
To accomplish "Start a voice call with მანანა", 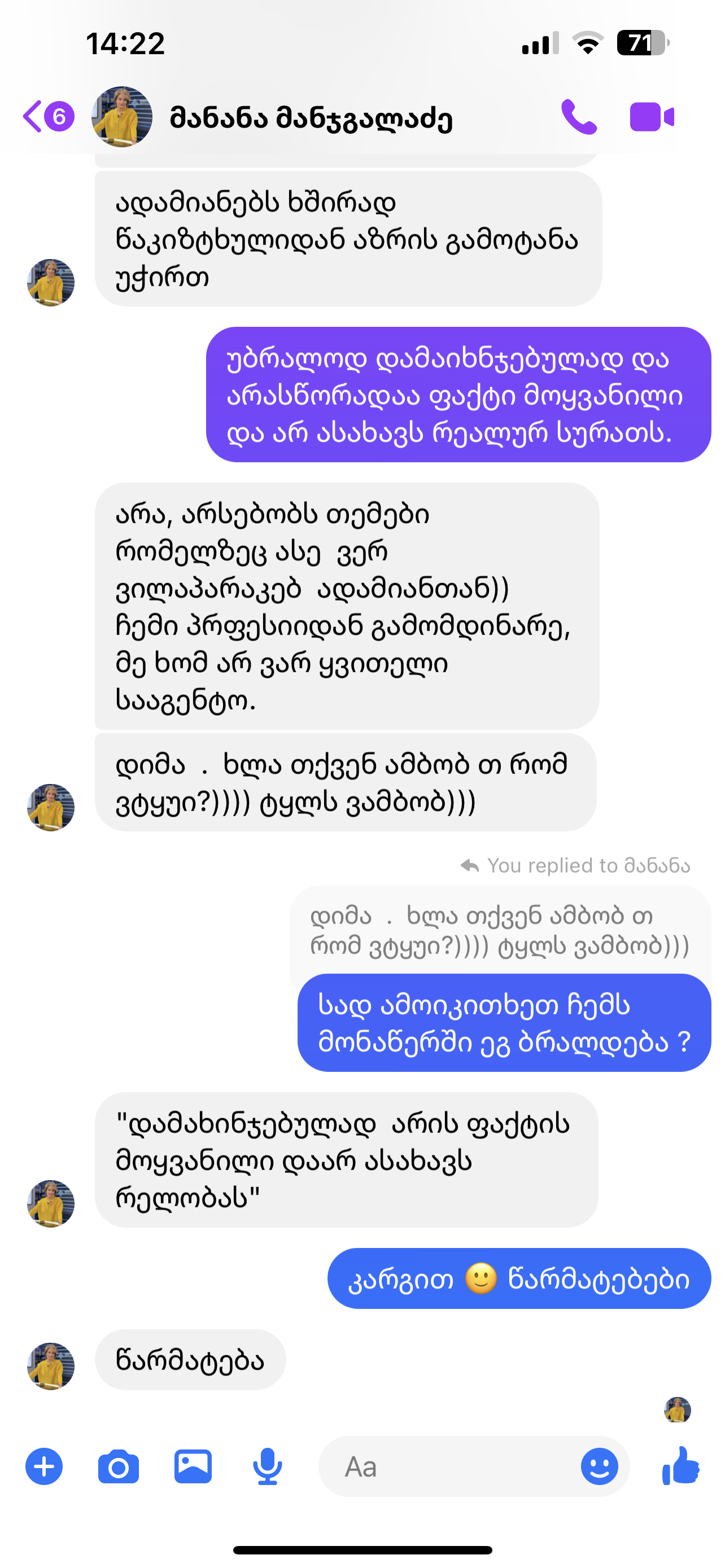I will pos(578,116).
